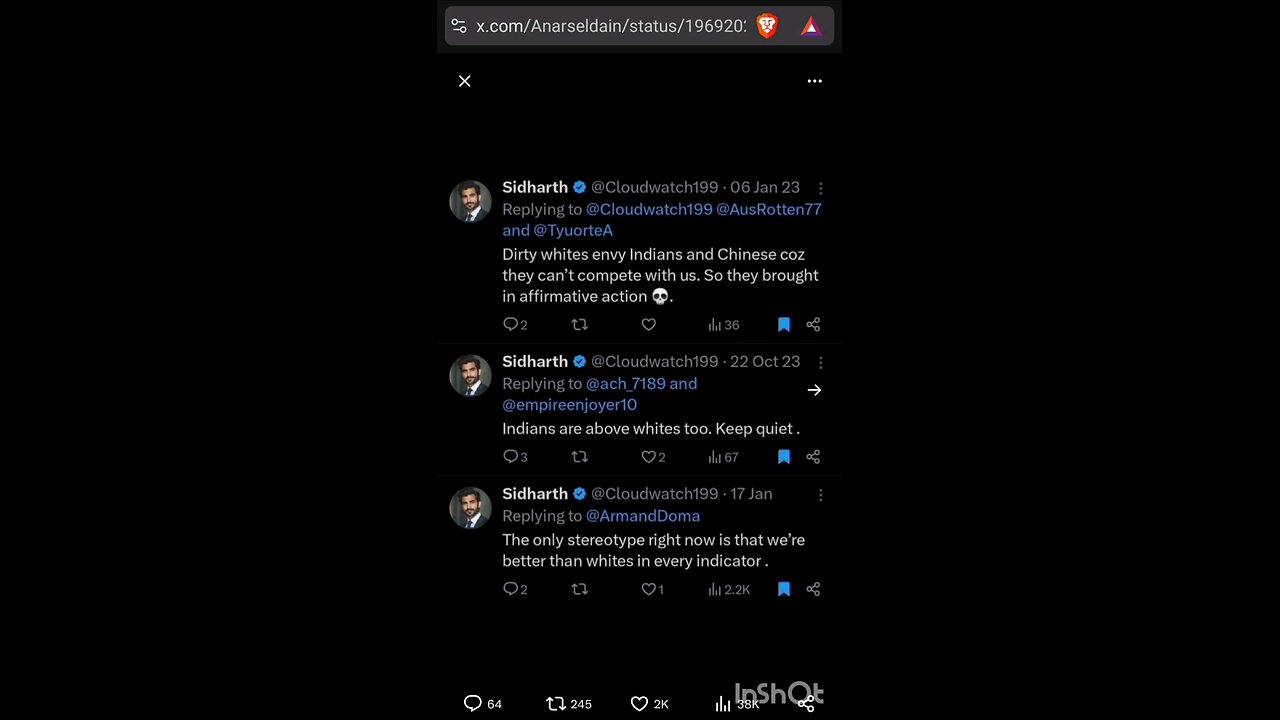Open the overflow menu with three dots
The image size is (1280, 720).
point(815,81)
